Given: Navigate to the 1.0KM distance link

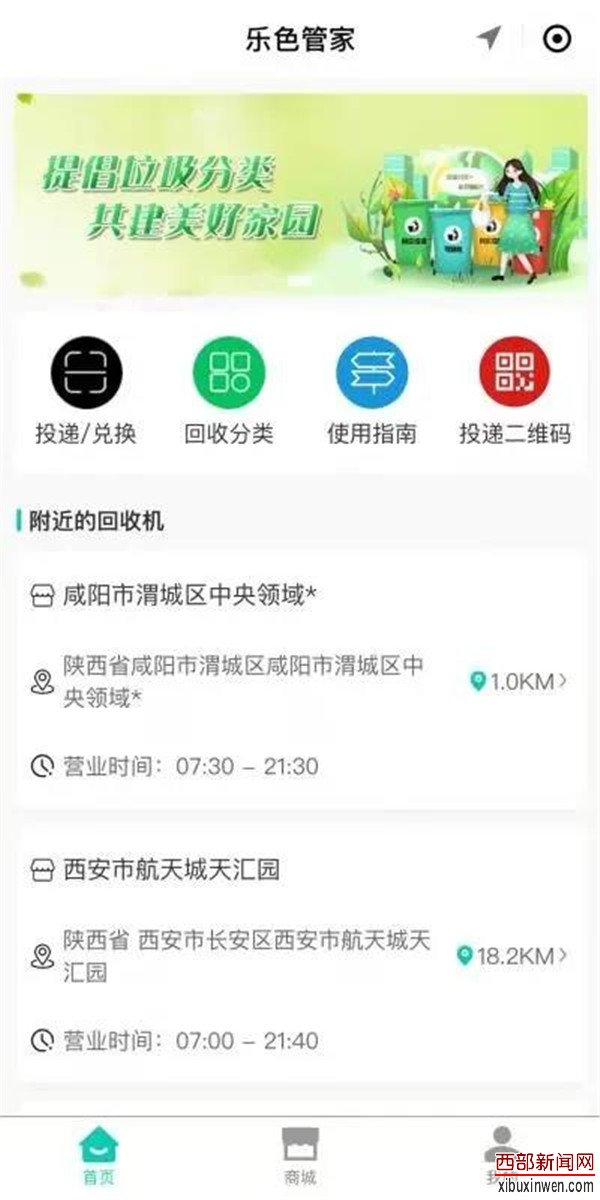Looking at the screenshot, I should click(x=520, y=682).
